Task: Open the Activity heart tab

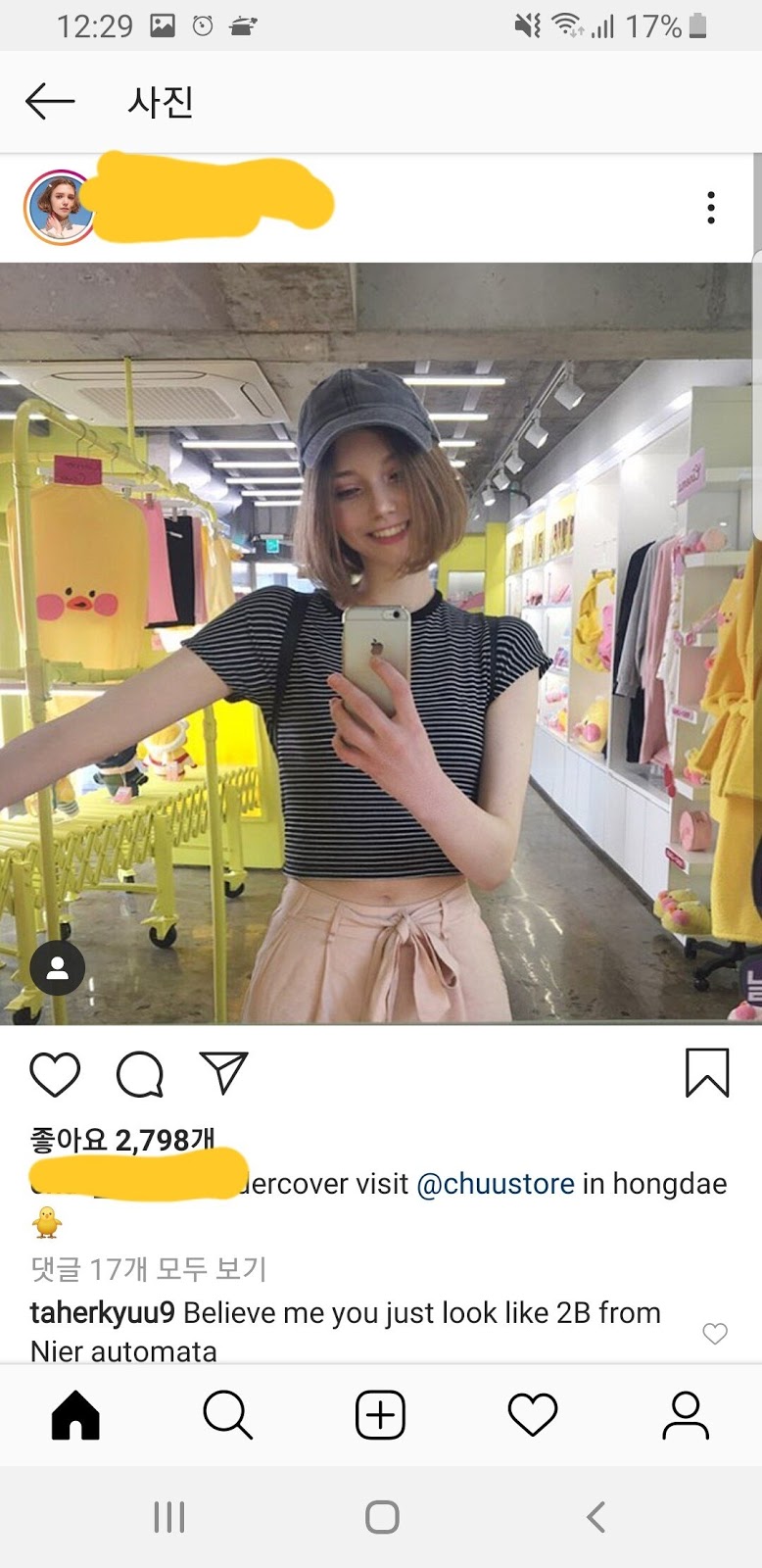Action: point(533,1416)
